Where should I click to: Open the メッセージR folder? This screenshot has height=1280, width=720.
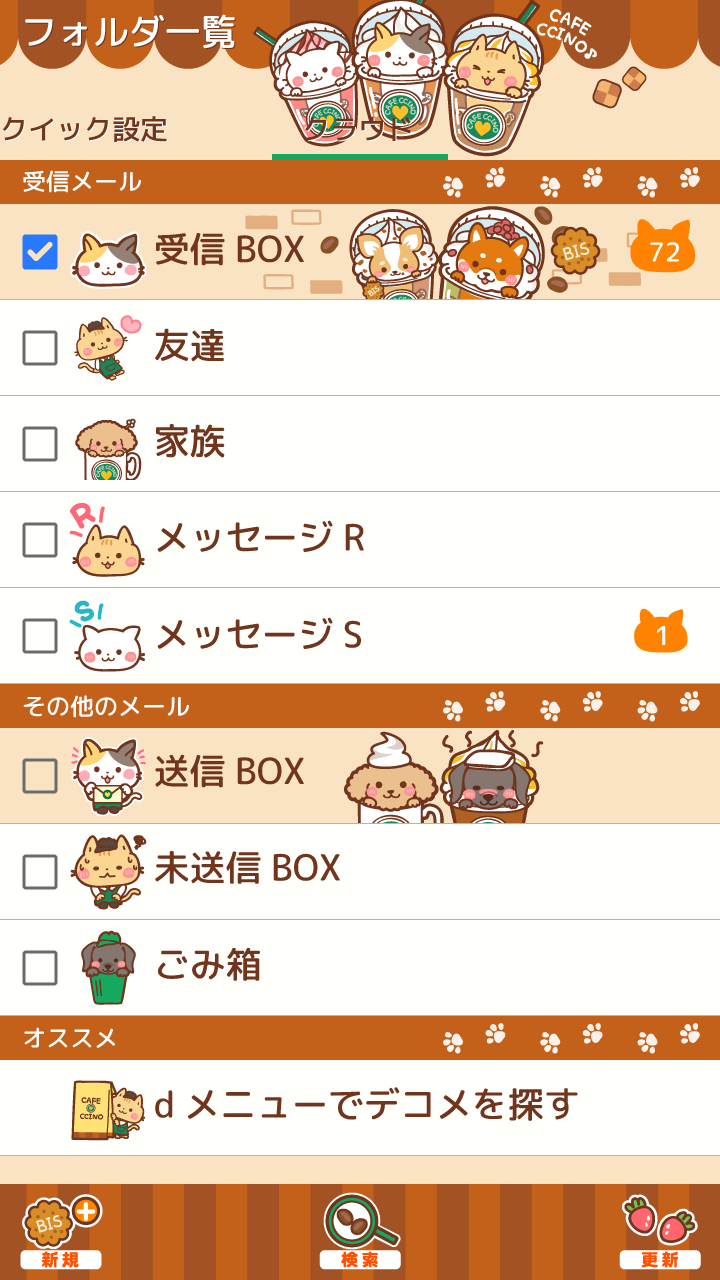pos(260,539)
